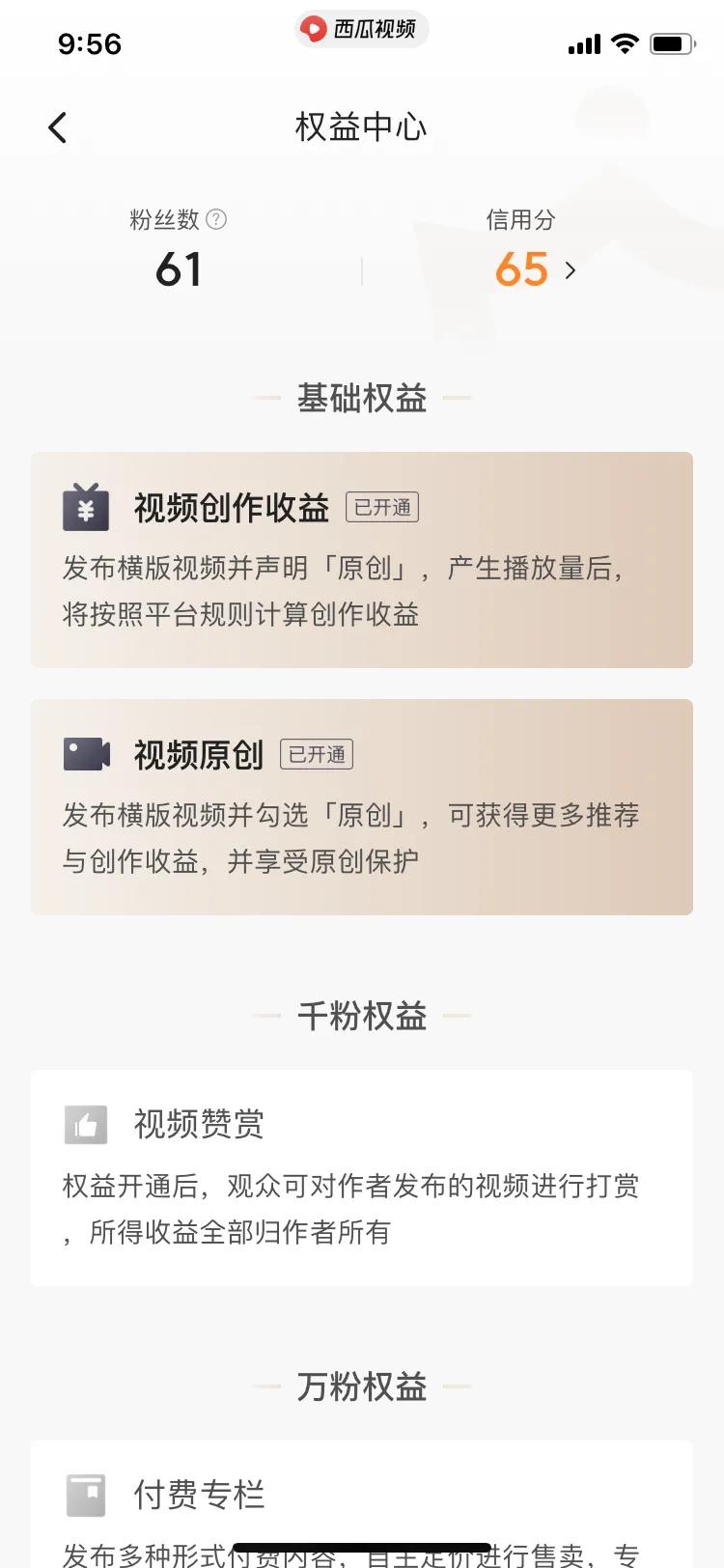The width and height of the screenshot is (724, 1568).
Task: Expand the 万粉权益 section
Action: [361, 1386]
